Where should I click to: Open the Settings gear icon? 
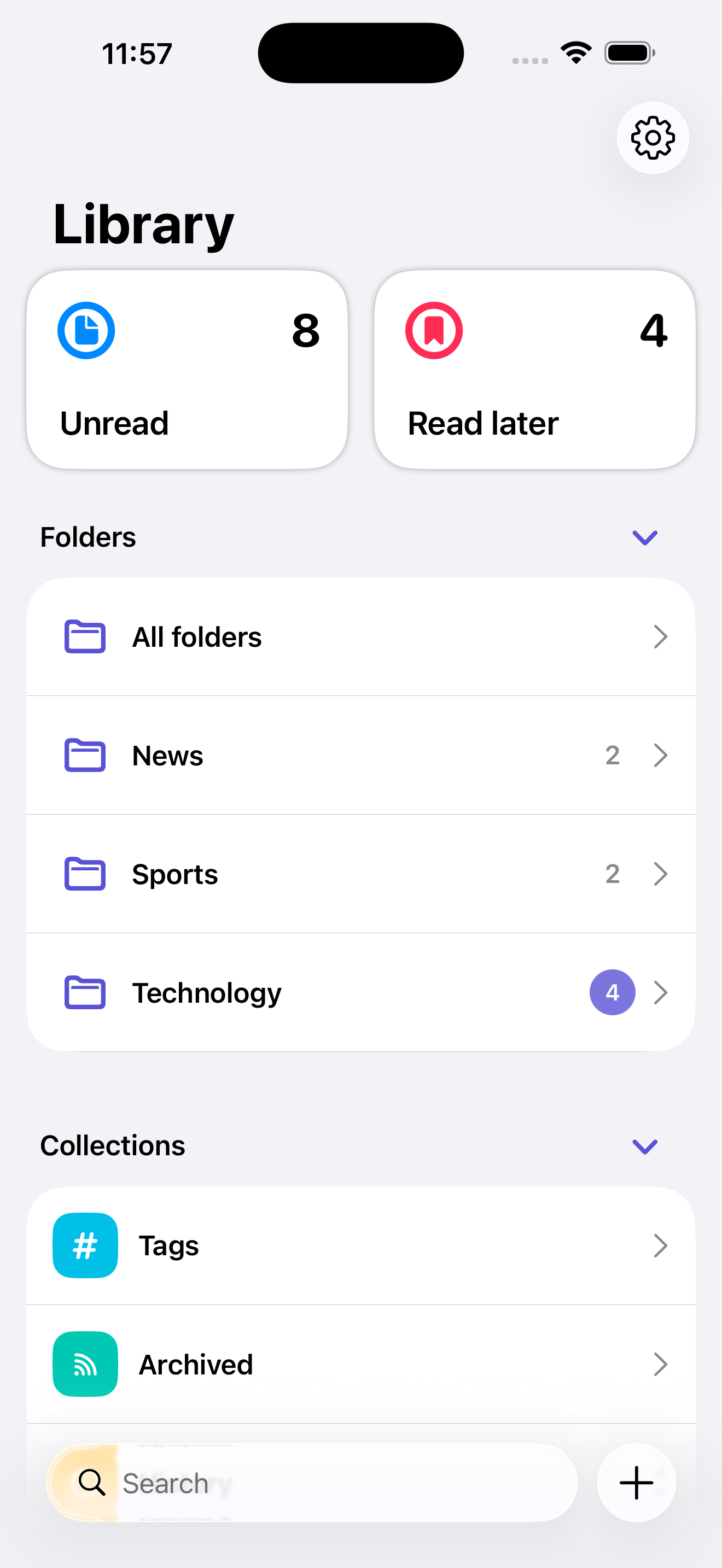tap(652, 138)
